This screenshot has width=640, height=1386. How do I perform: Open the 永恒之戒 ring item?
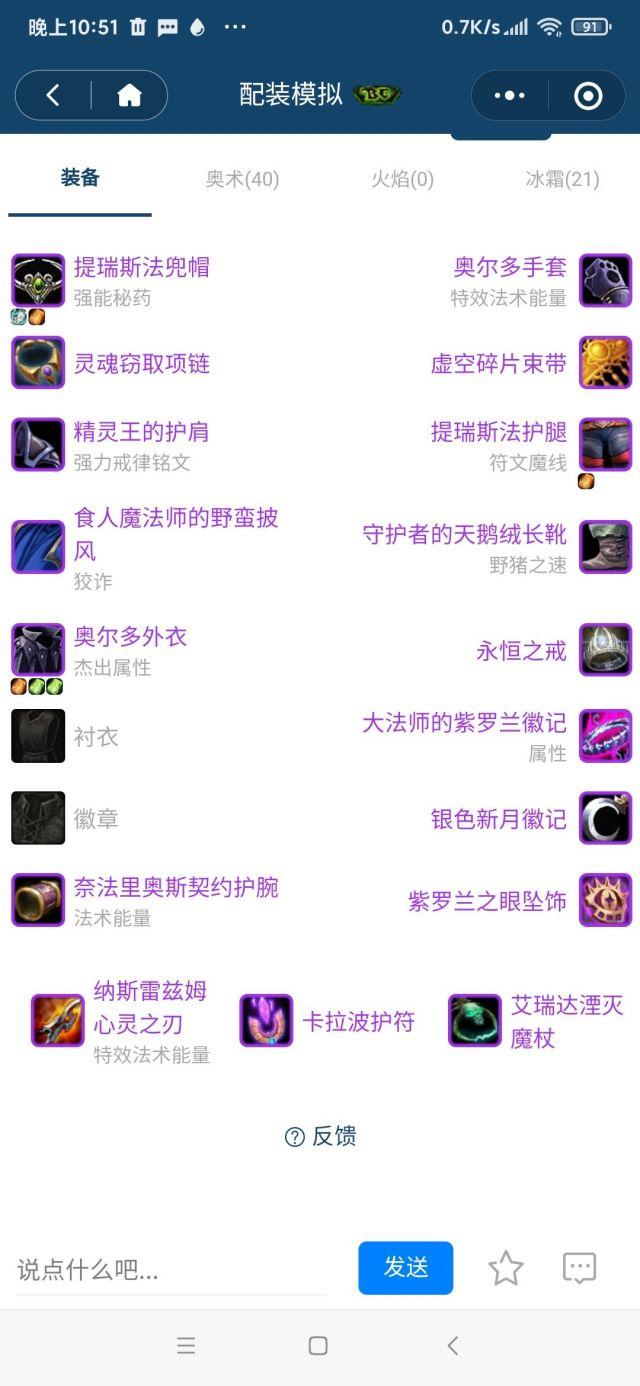(x=521, y=651)
